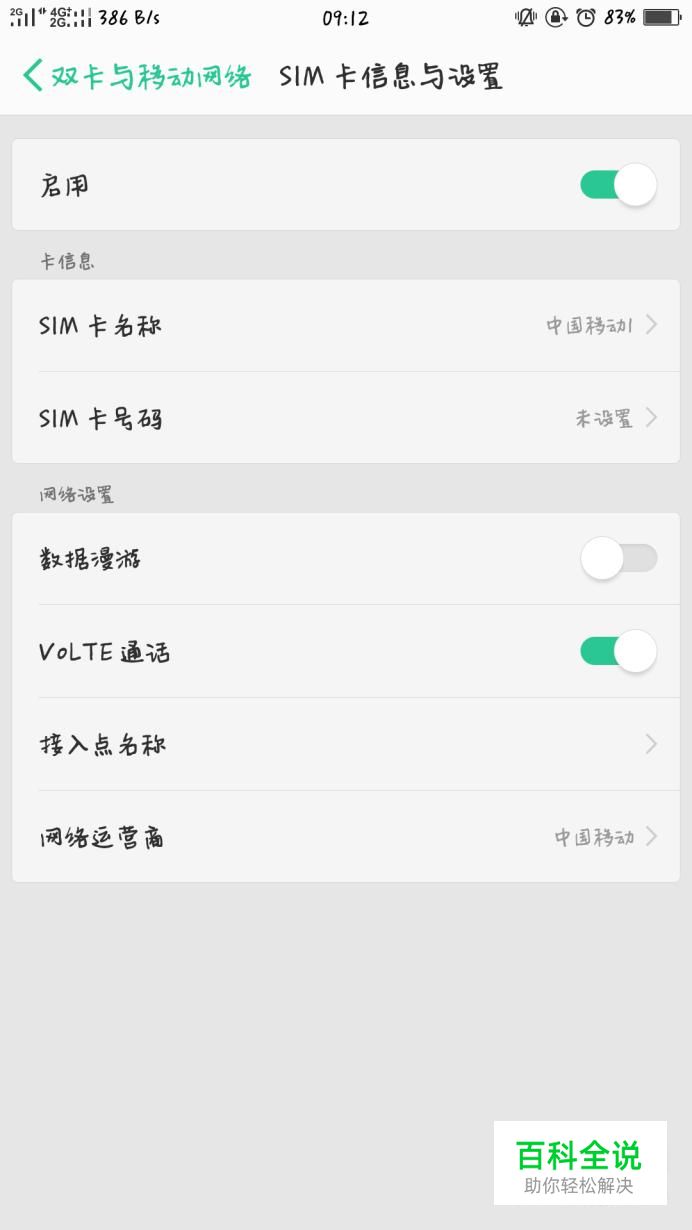Open 接入点名称 settings
This screenshot has height=1230, width=692.
coord(346,744)
